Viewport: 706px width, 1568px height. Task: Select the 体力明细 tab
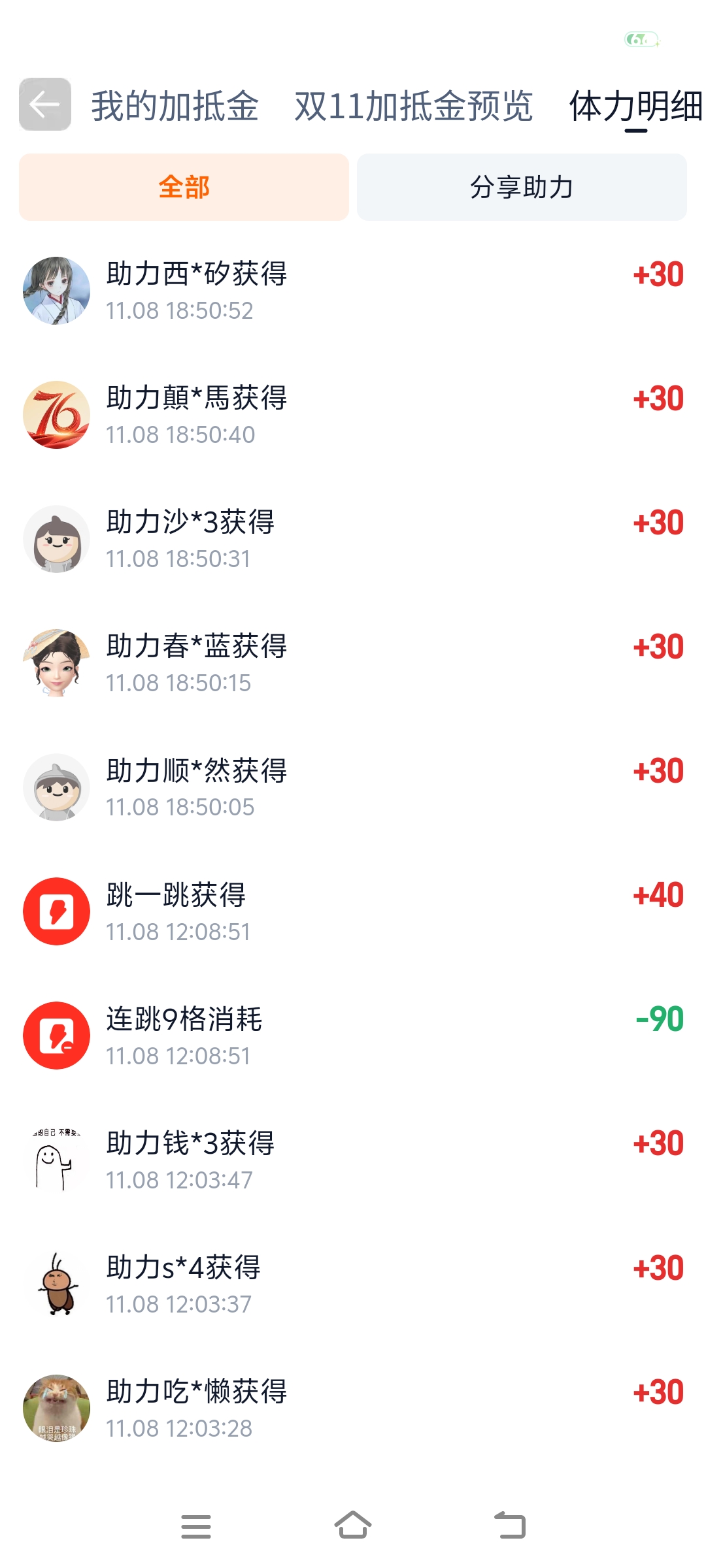(x=635, y=106)
